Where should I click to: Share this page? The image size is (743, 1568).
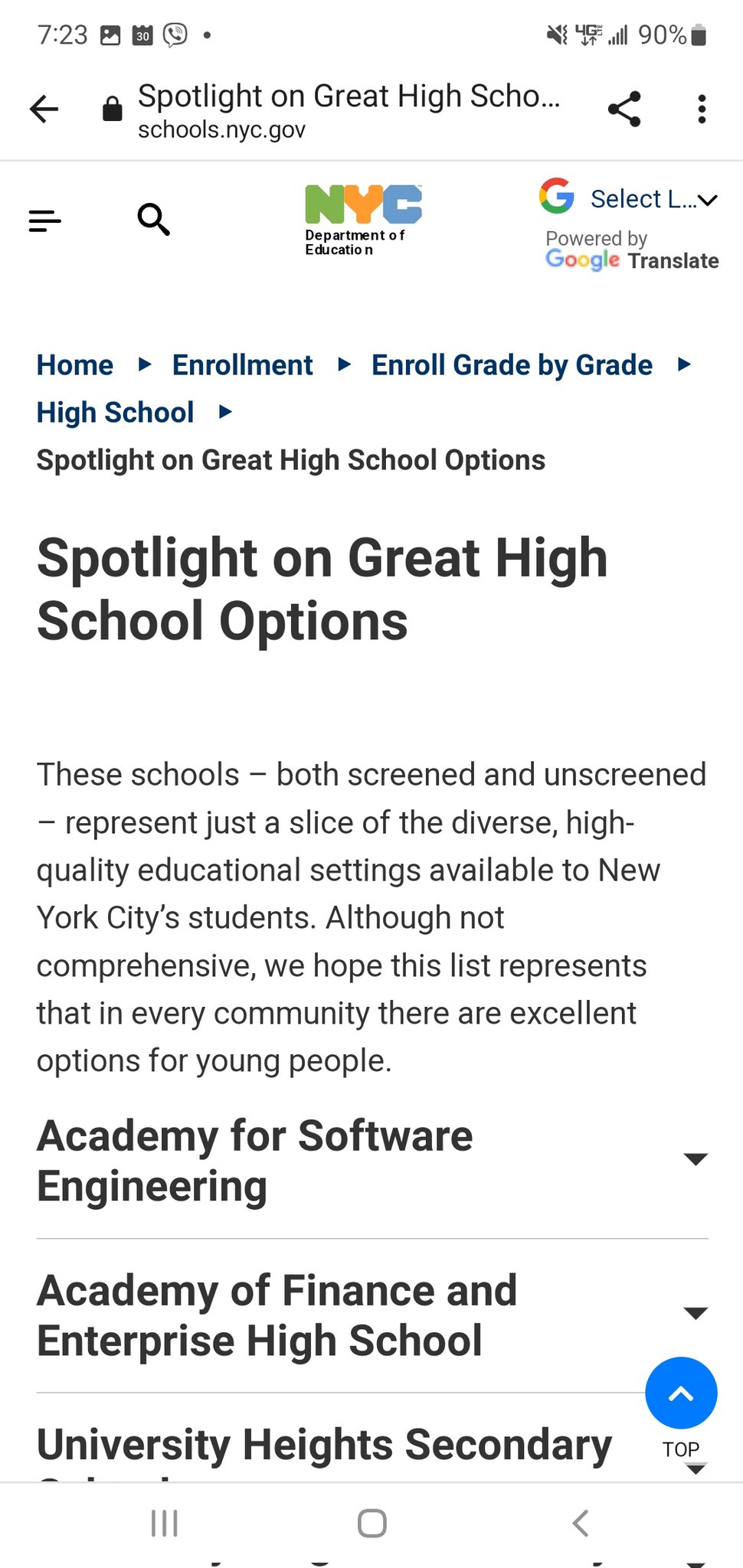(624, 109)
